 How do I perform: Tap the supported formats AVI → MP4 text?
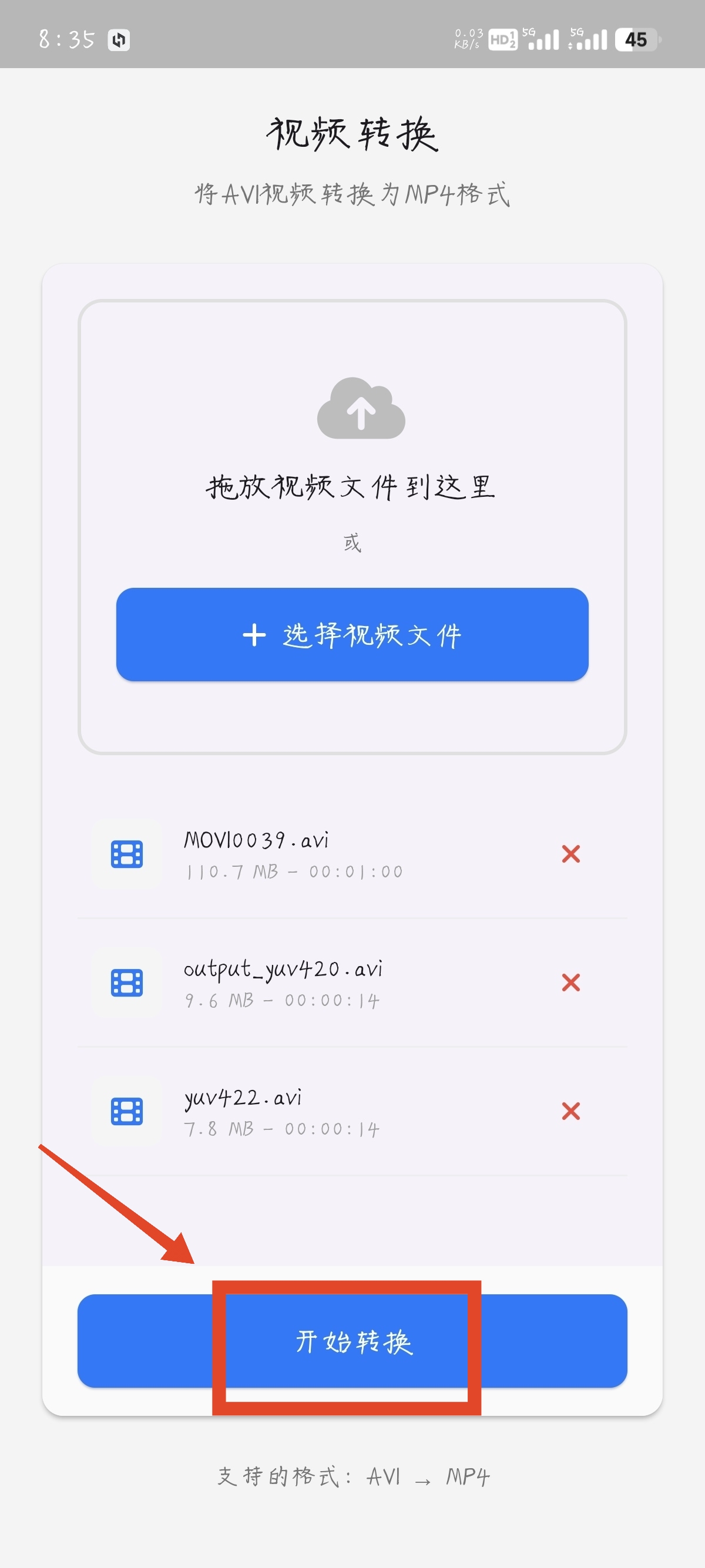pyautogui.click(x=352, y=1477)
